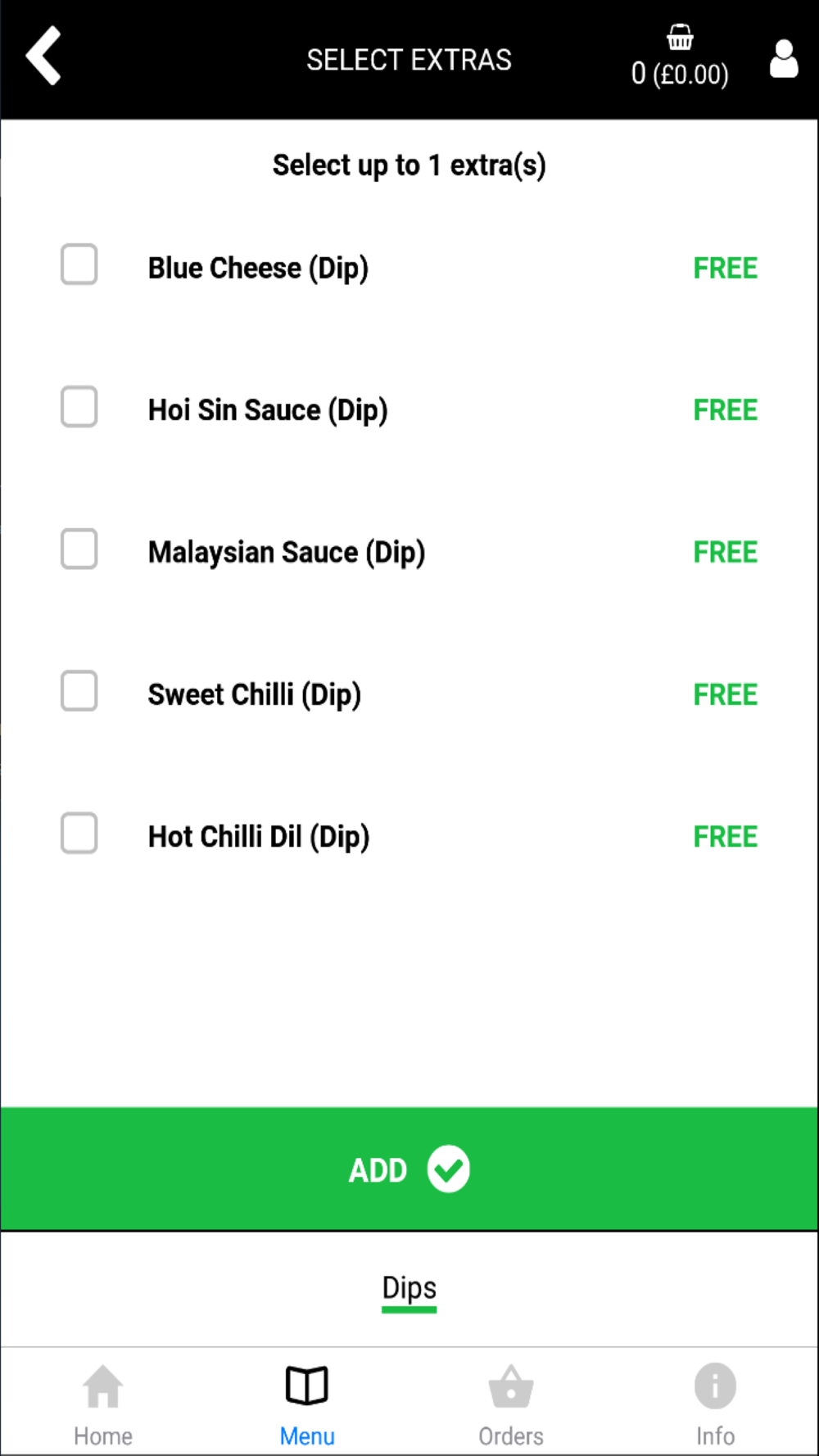Mark the Hot Chilli Dil dip checkbox

click(79, 834)
